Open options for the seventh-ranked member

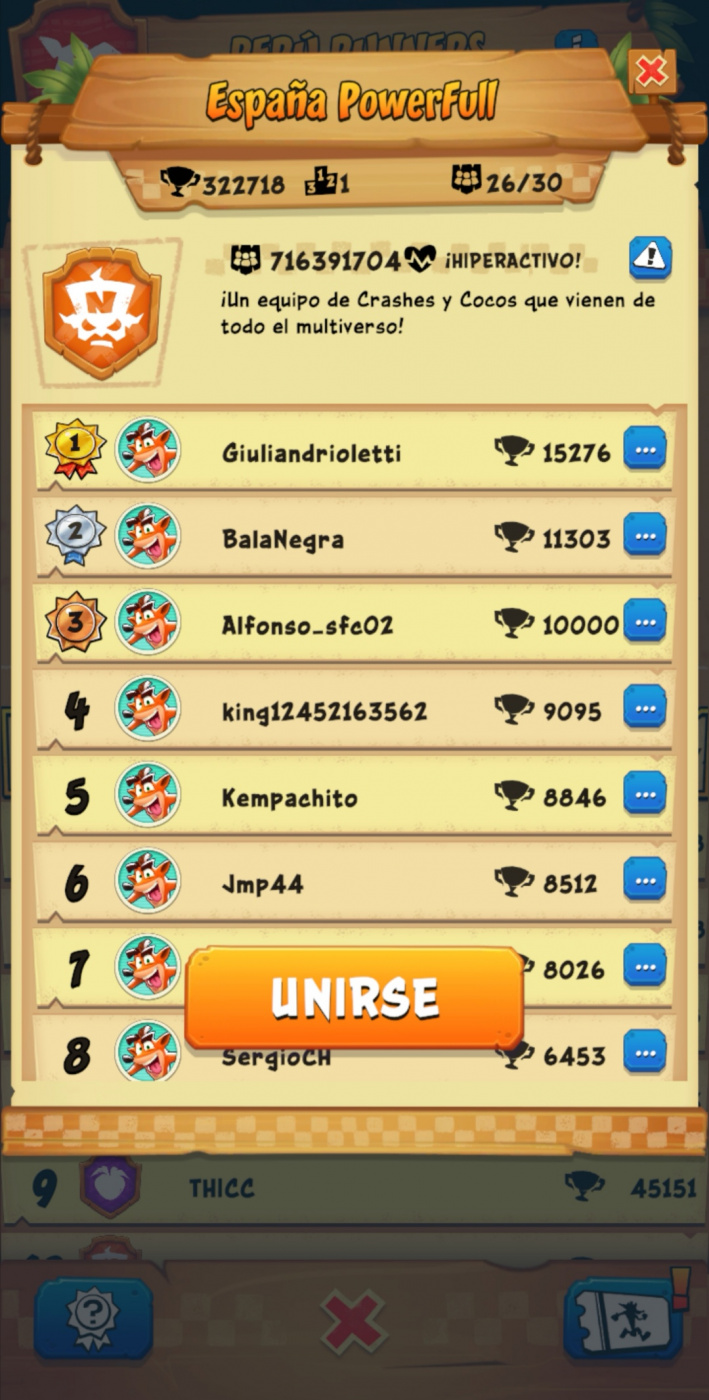[x=645, y=965]
